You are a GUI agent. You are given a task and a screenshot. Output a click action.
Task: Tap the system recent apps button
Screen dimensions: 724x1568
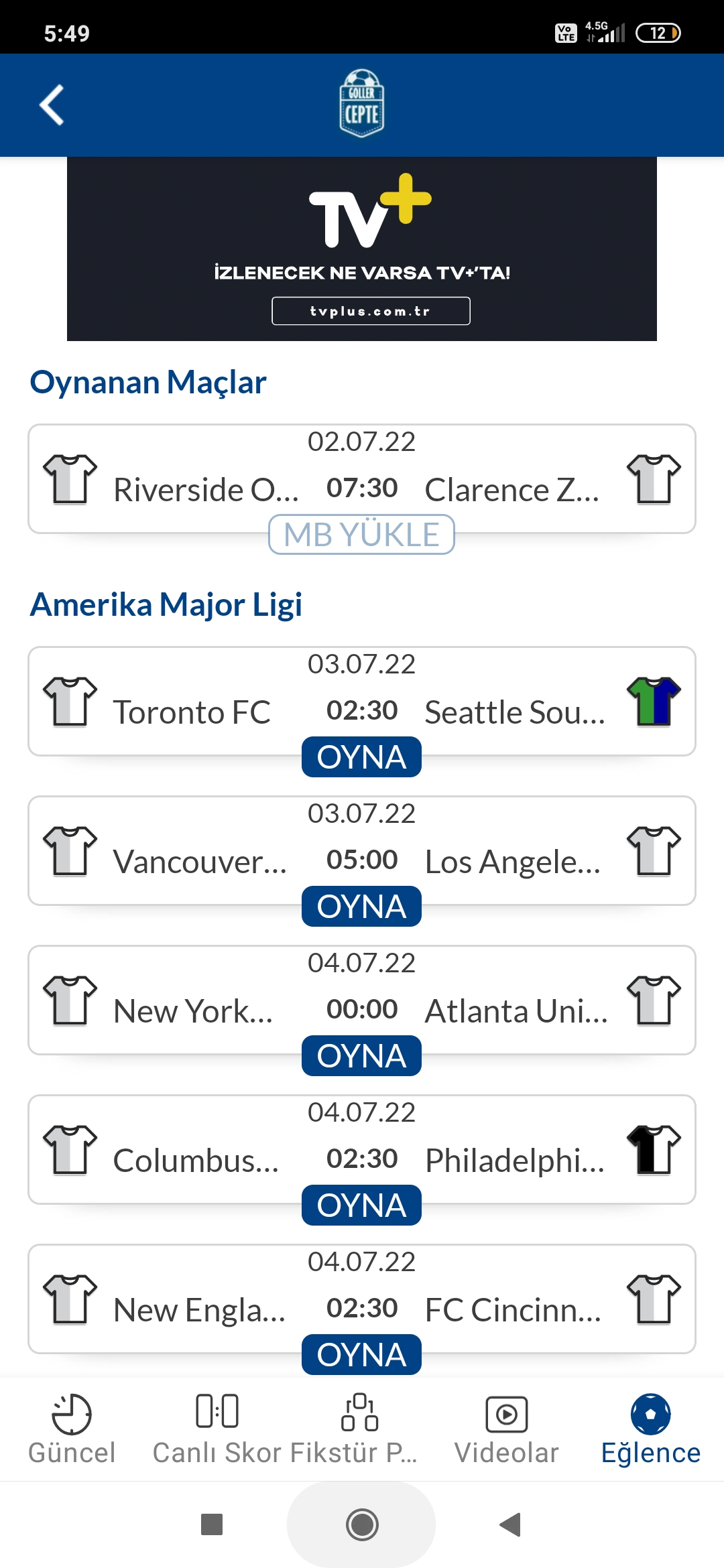[212, 1524]
